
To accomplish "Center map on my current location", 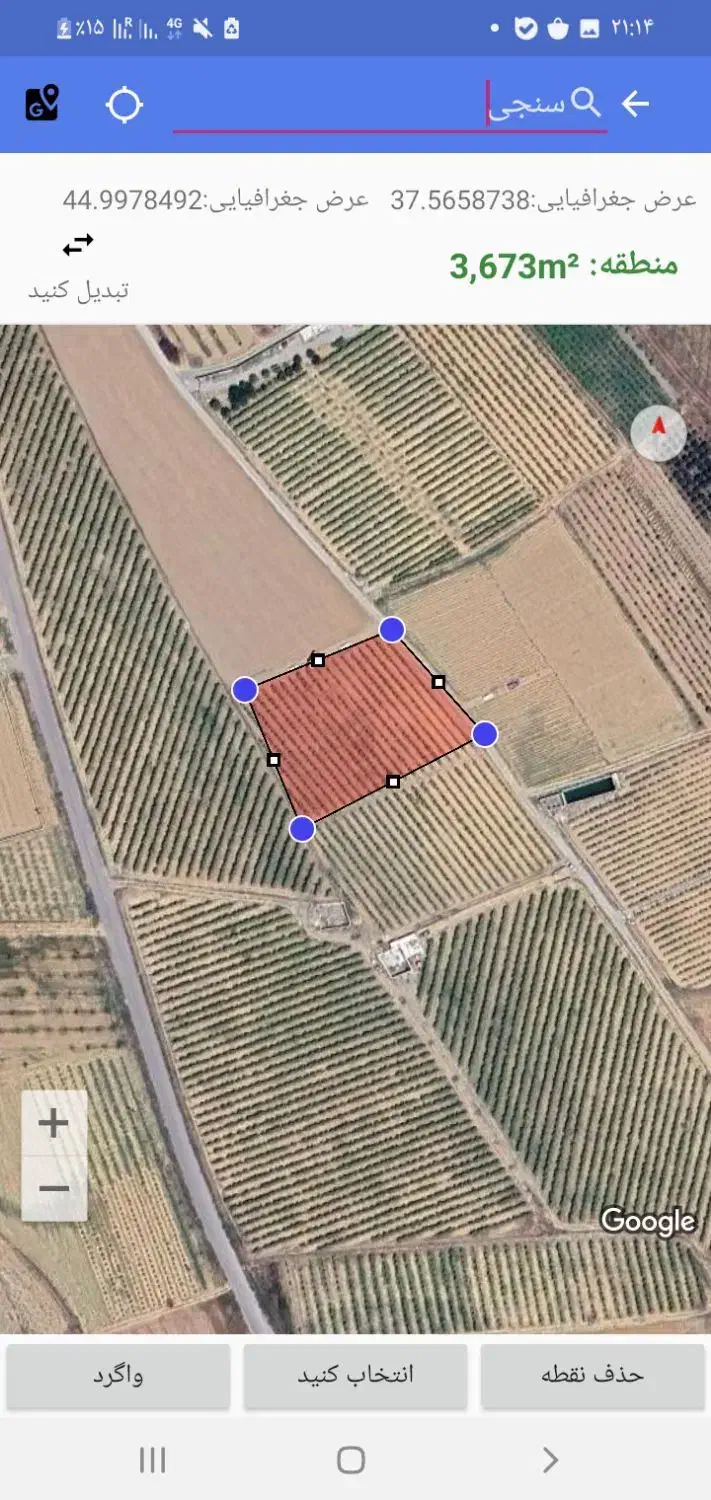I will point(125,105).
